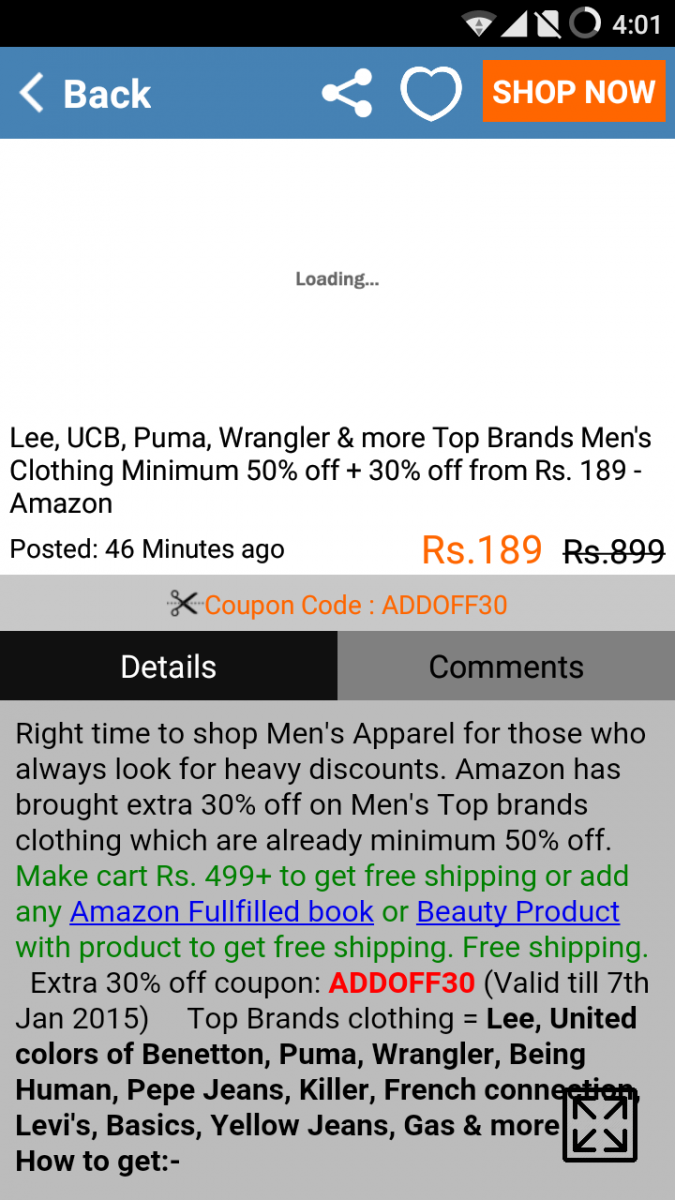Go back using the Back arrow
Image resolution: width=675 pixels, height=1200 pixels.
(84, 94)
